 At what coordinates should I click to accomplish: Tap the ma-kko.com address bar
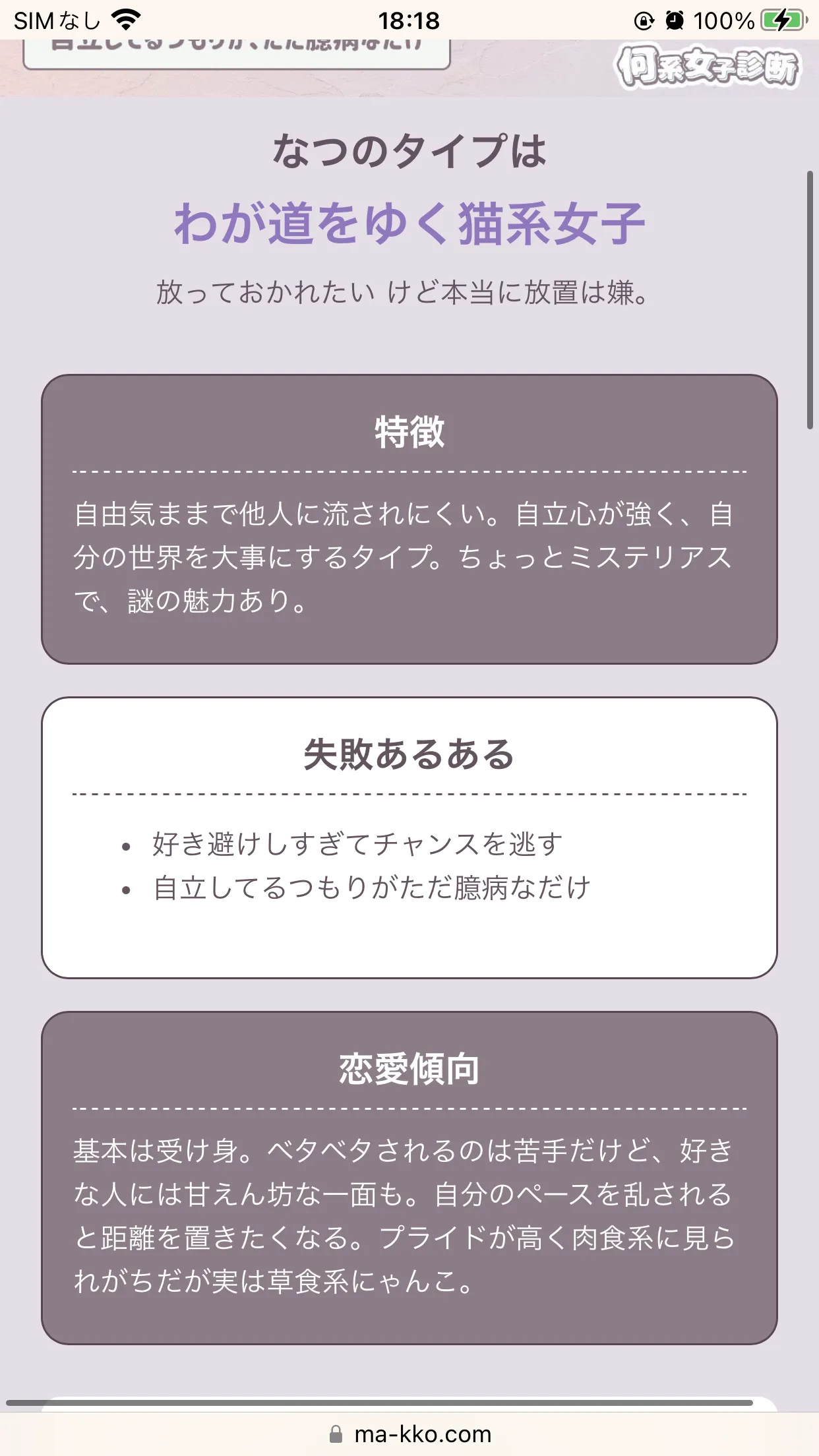click(409, 1434)
